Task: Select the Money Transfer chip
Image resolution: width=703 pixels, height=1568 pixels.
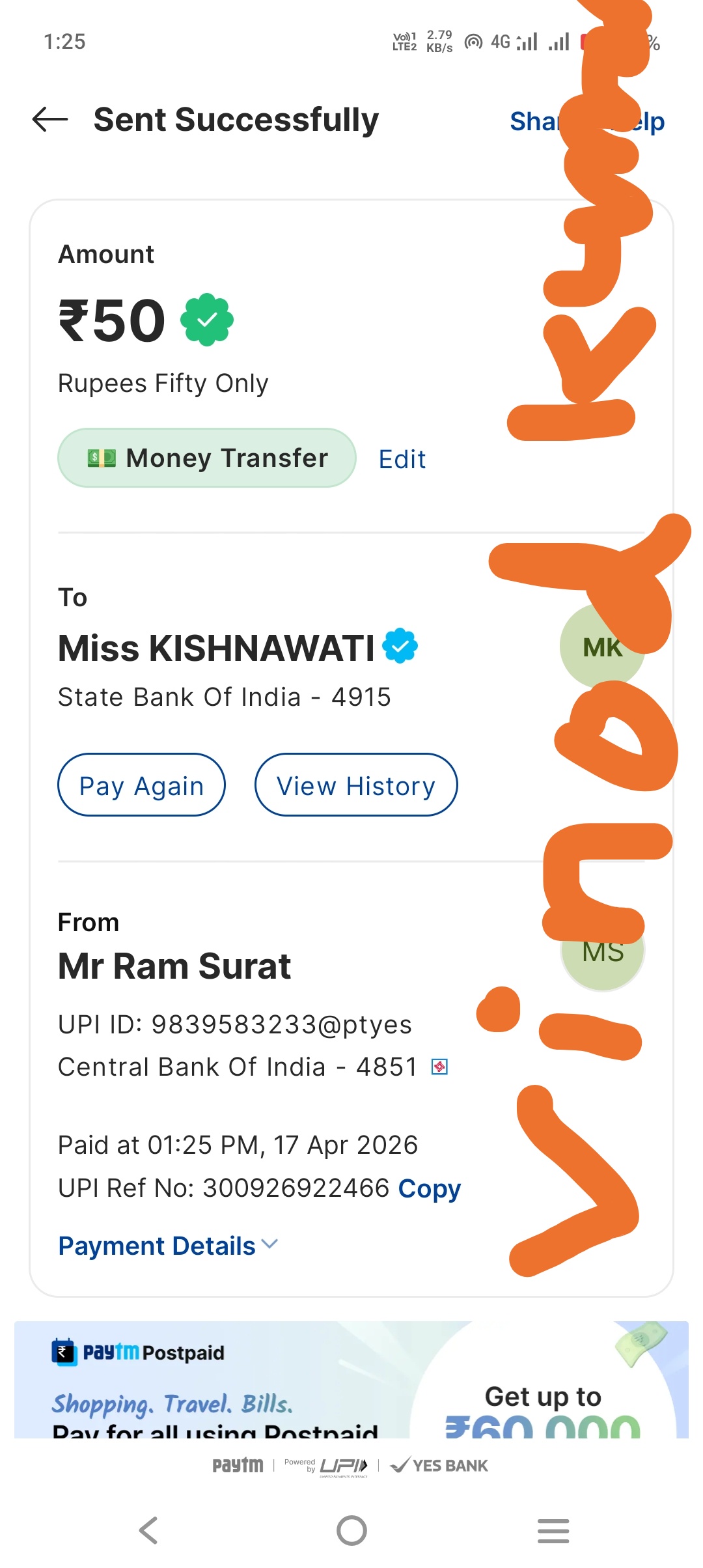Action: [x=207, y=458]
